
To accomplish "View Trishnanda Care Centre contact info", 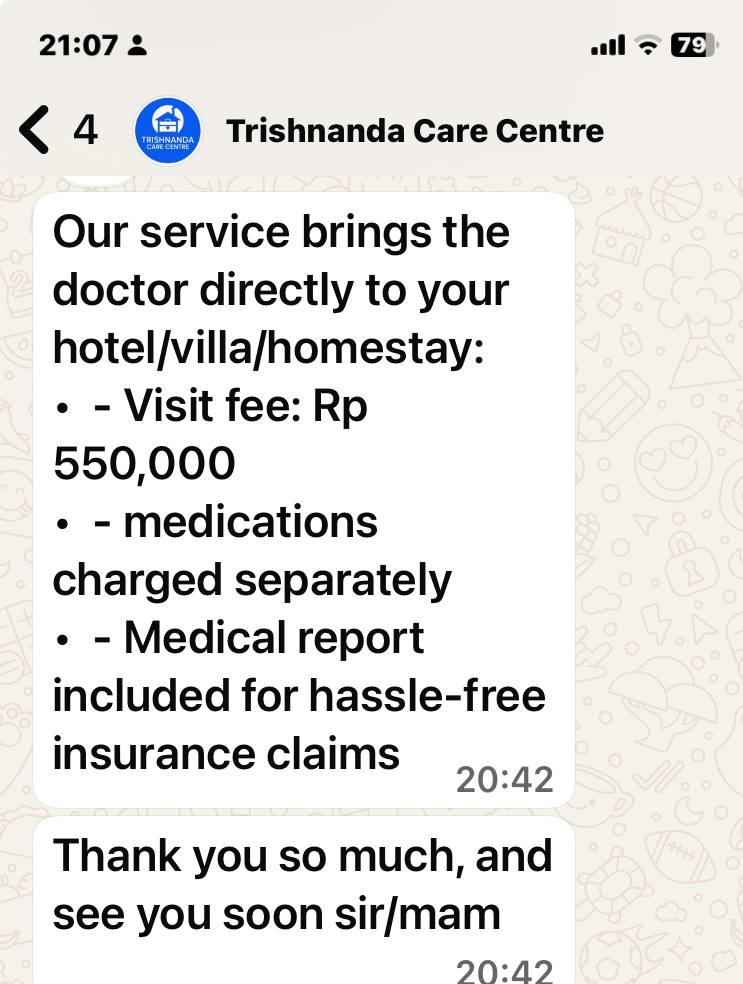I will (415, 131).
